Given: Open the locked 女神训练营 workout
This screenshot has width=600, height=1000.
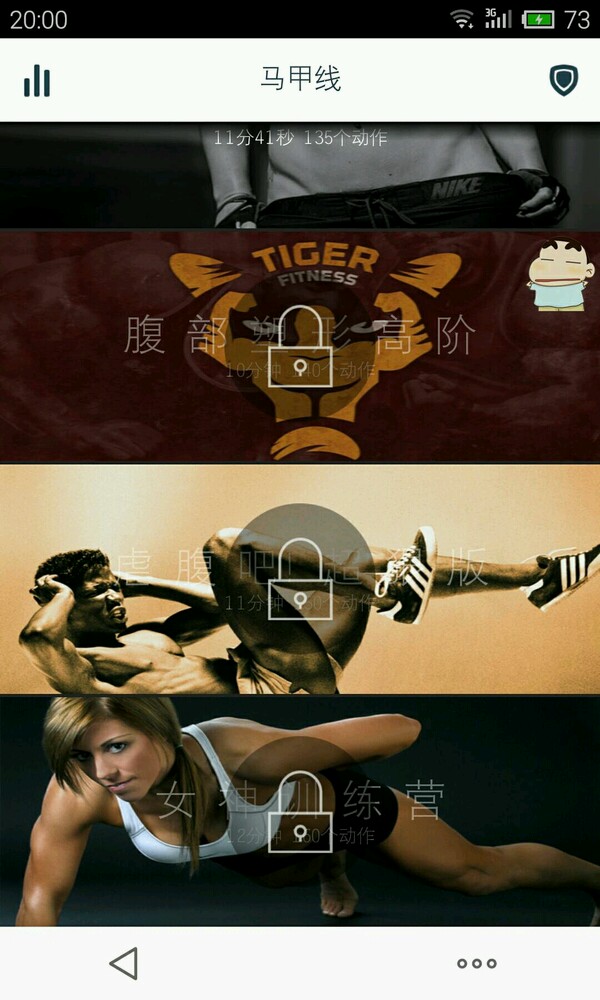Looking at the screenshot, I should point(300,810).
